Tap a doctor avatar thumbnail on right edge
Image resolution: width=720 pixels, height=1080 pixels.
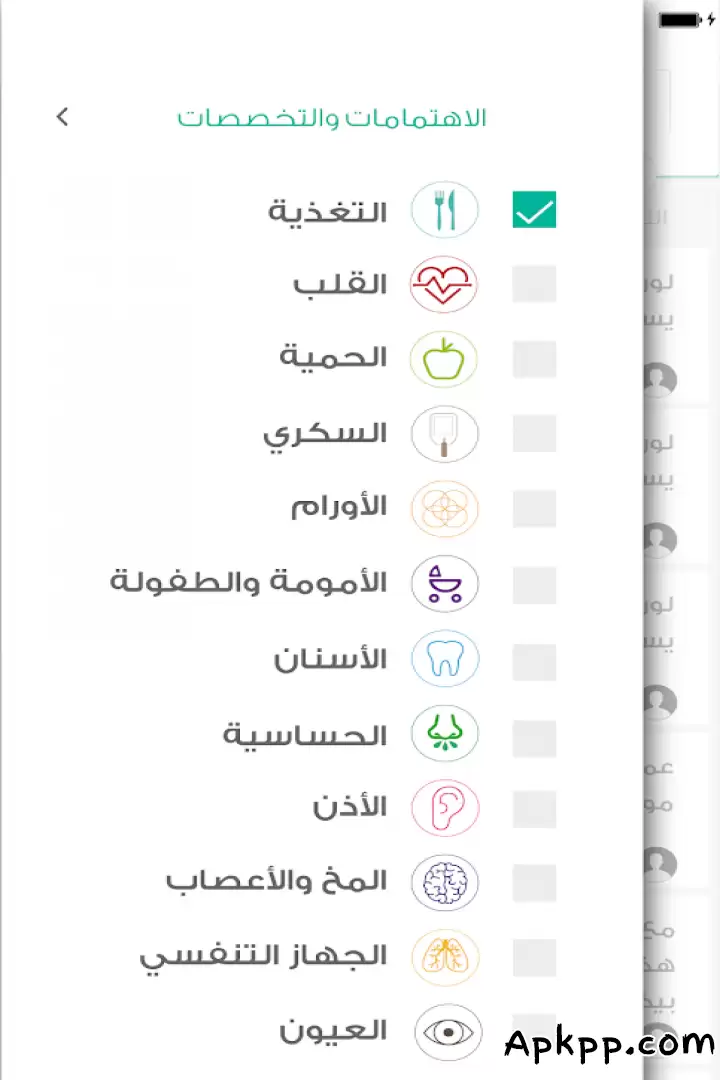pos(660,380)
